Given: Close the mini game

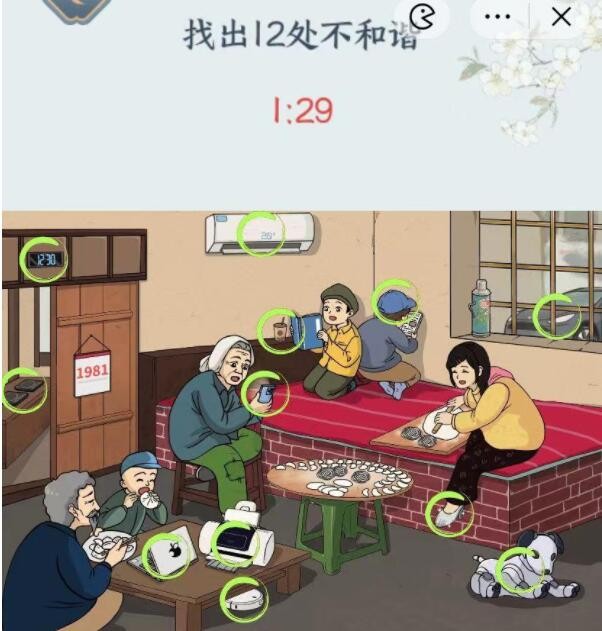Looking at the screenshot, I should (561, 17).
